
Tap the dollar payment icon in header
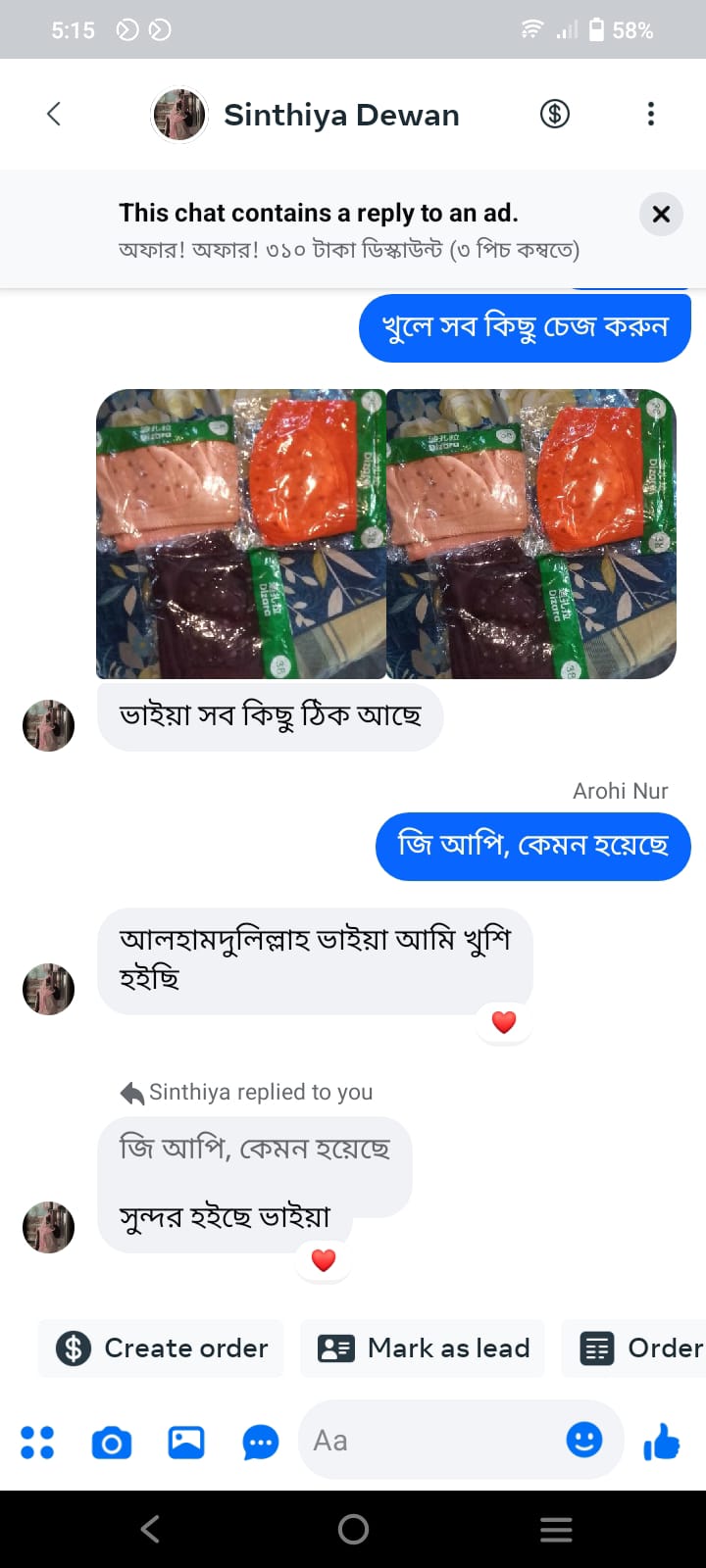(x=555, y=115)
